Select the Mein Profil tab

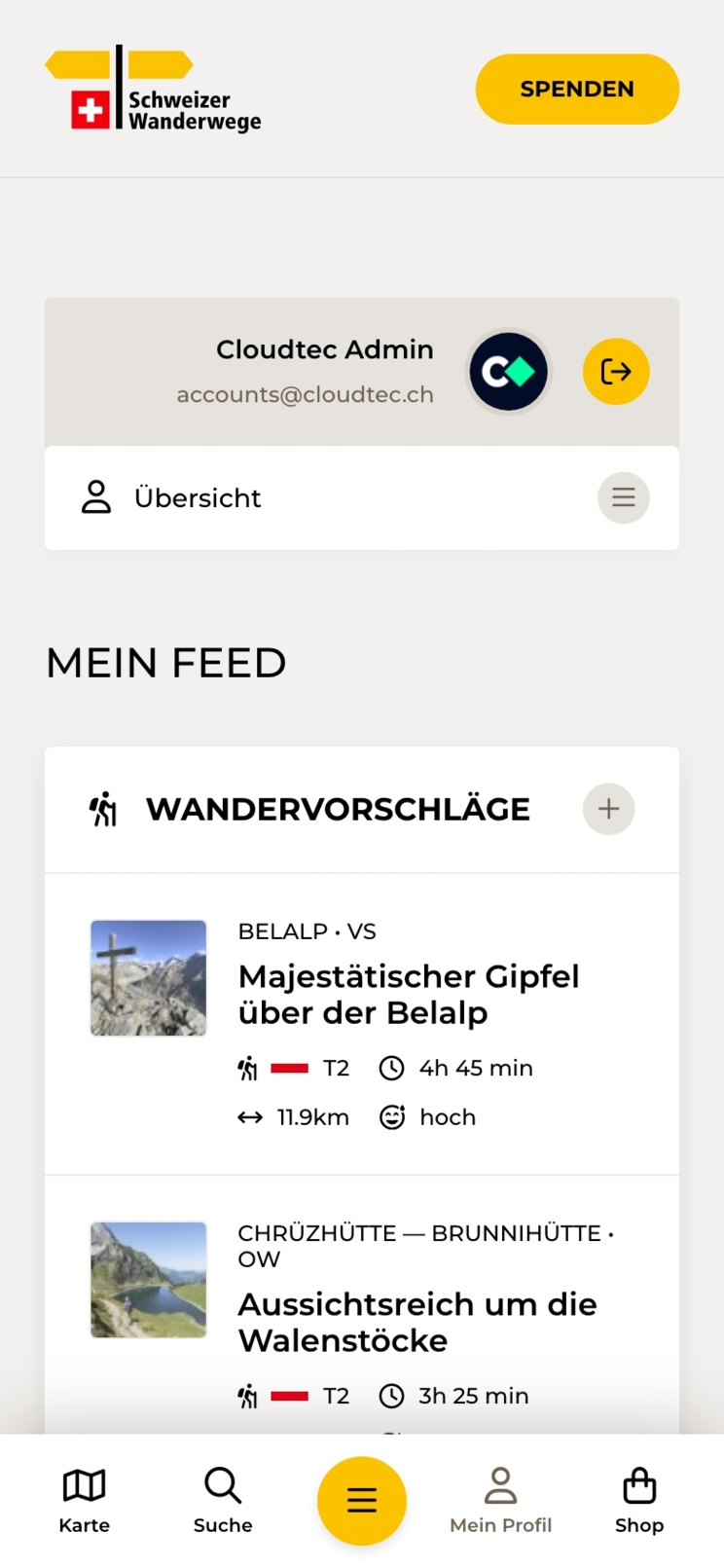click(500, 1500)
